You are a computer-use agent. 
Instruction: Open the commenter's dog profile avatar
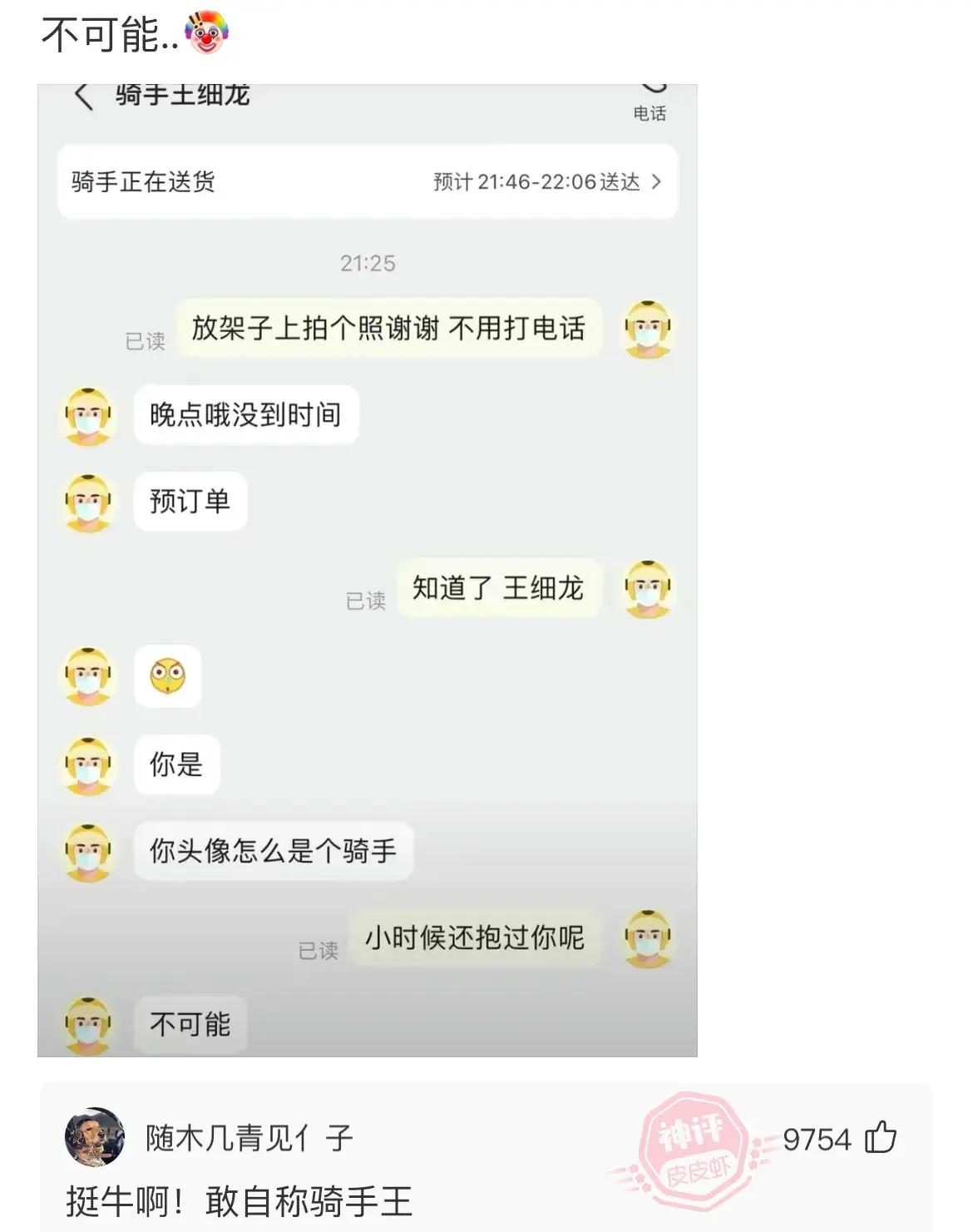[x=95, y=1137]
